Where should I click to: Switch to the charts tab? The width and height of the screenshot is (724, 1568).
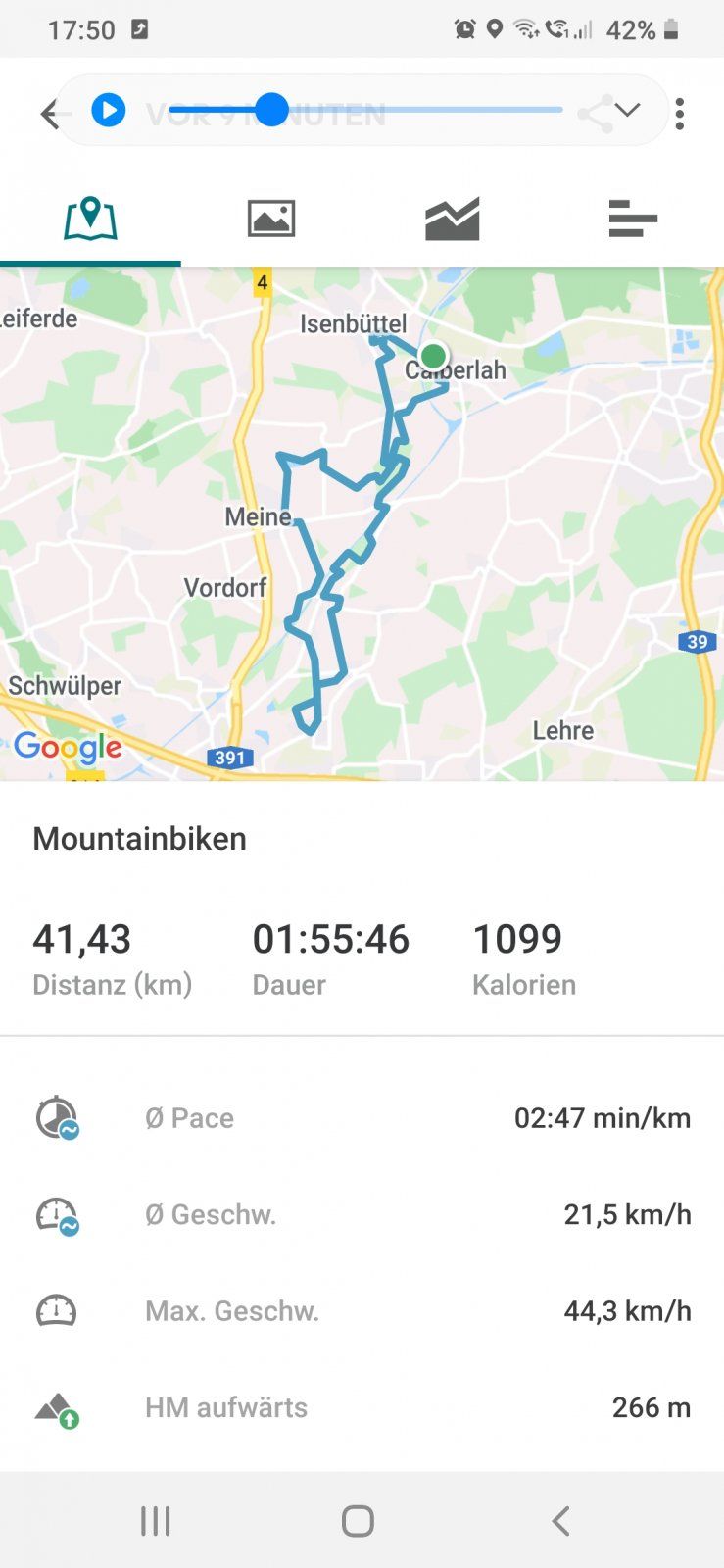(452, 218)
